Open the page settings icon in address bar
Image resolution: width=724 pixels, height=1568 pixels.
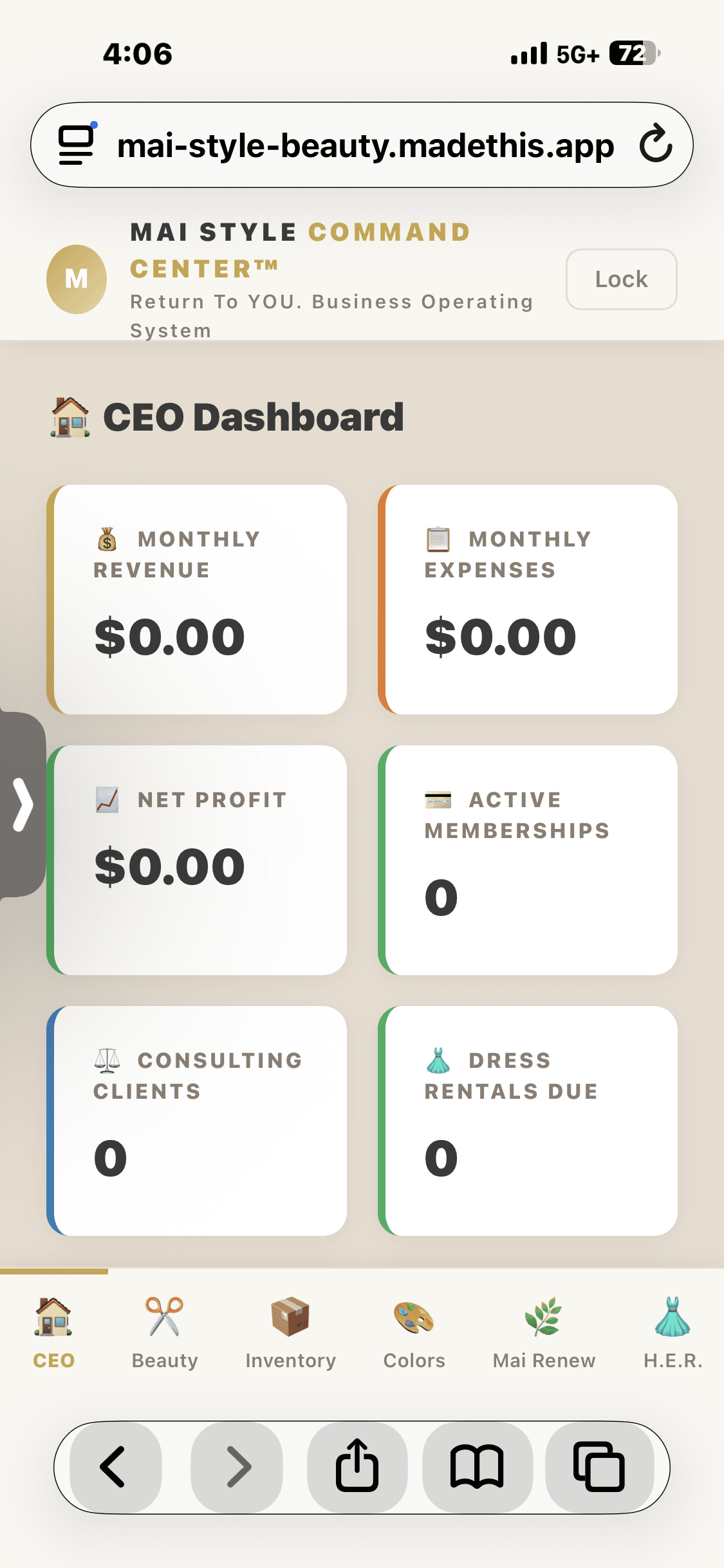tap(77, 144)
